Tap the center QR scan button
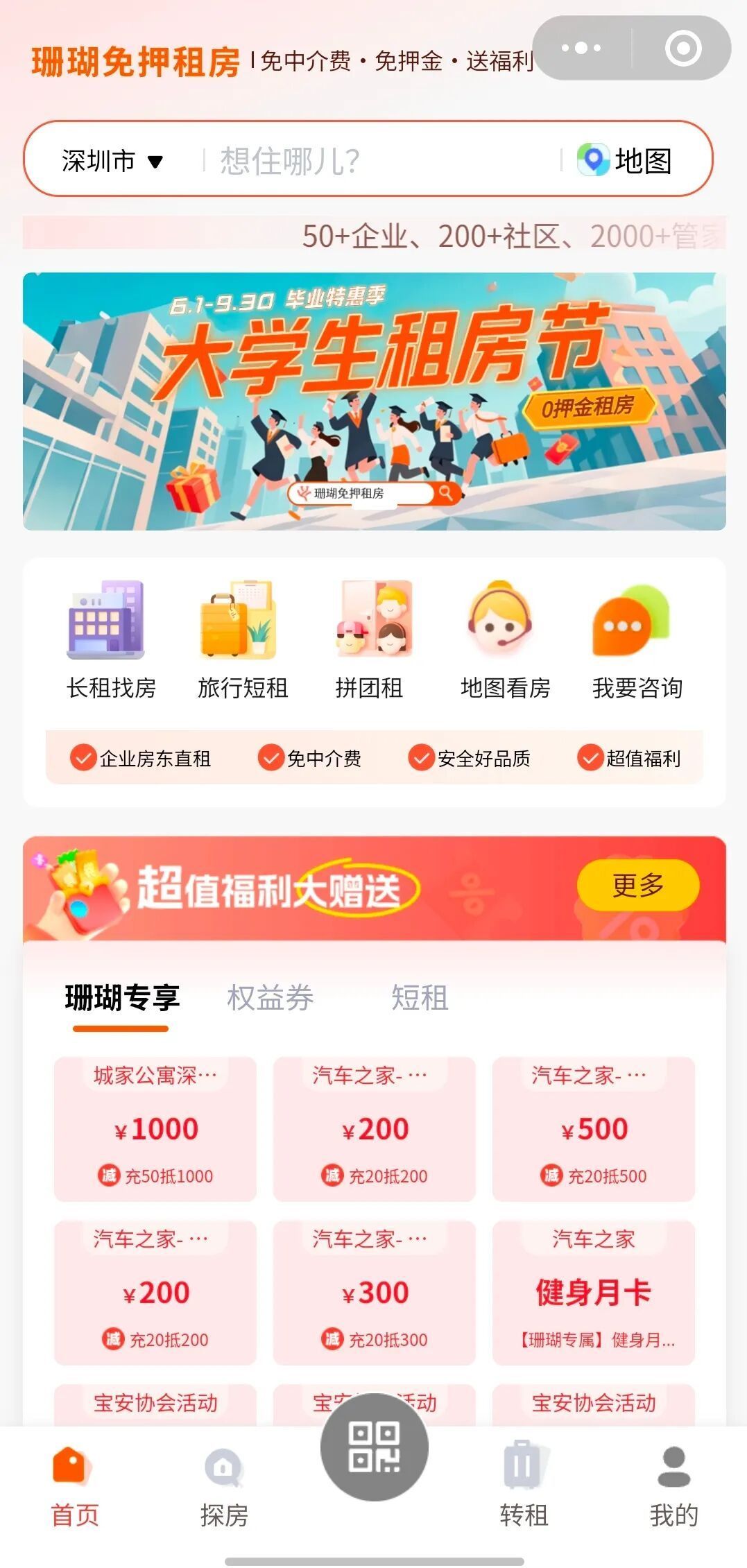 click(375, 1447)
